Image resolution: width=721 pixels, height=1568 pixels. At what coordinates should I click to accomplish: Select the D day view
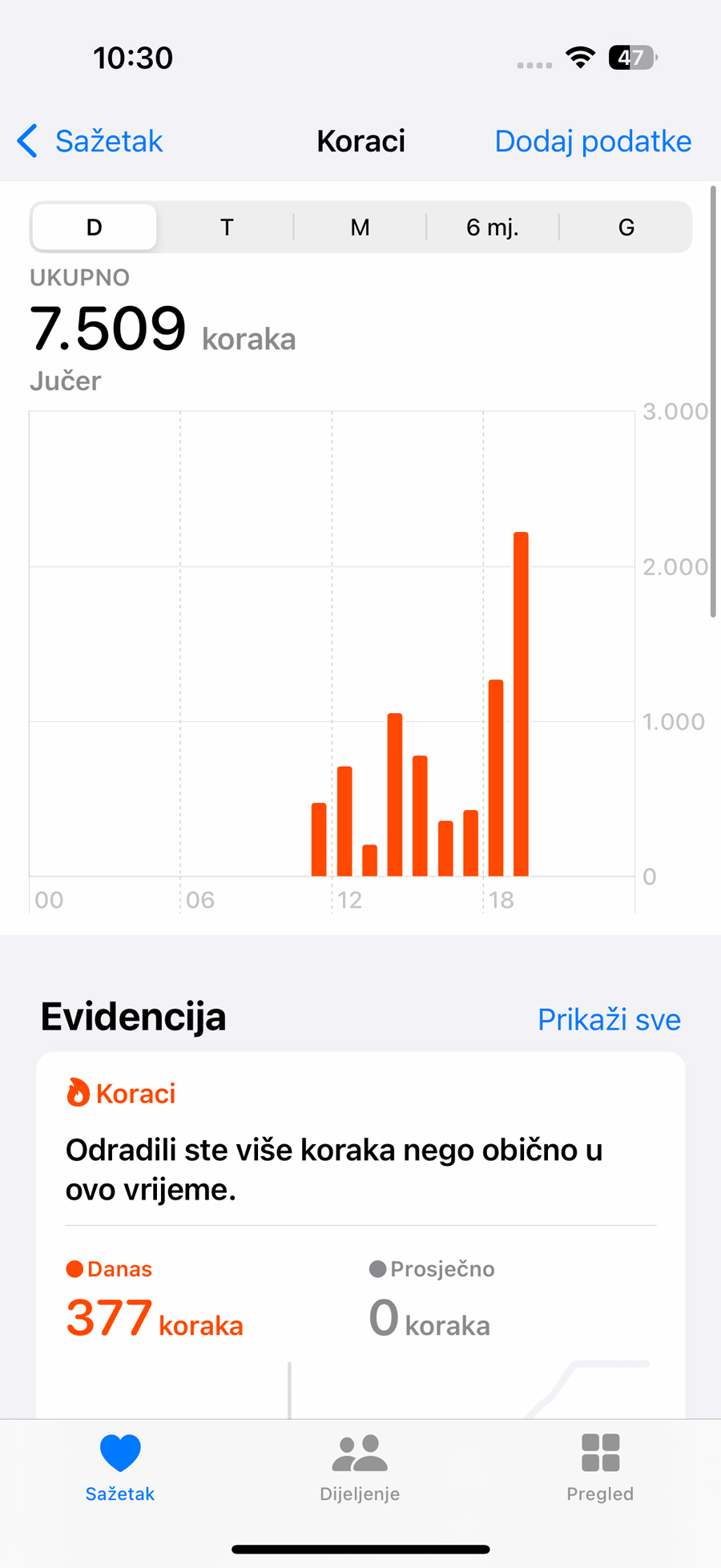(x=95, y=228)
